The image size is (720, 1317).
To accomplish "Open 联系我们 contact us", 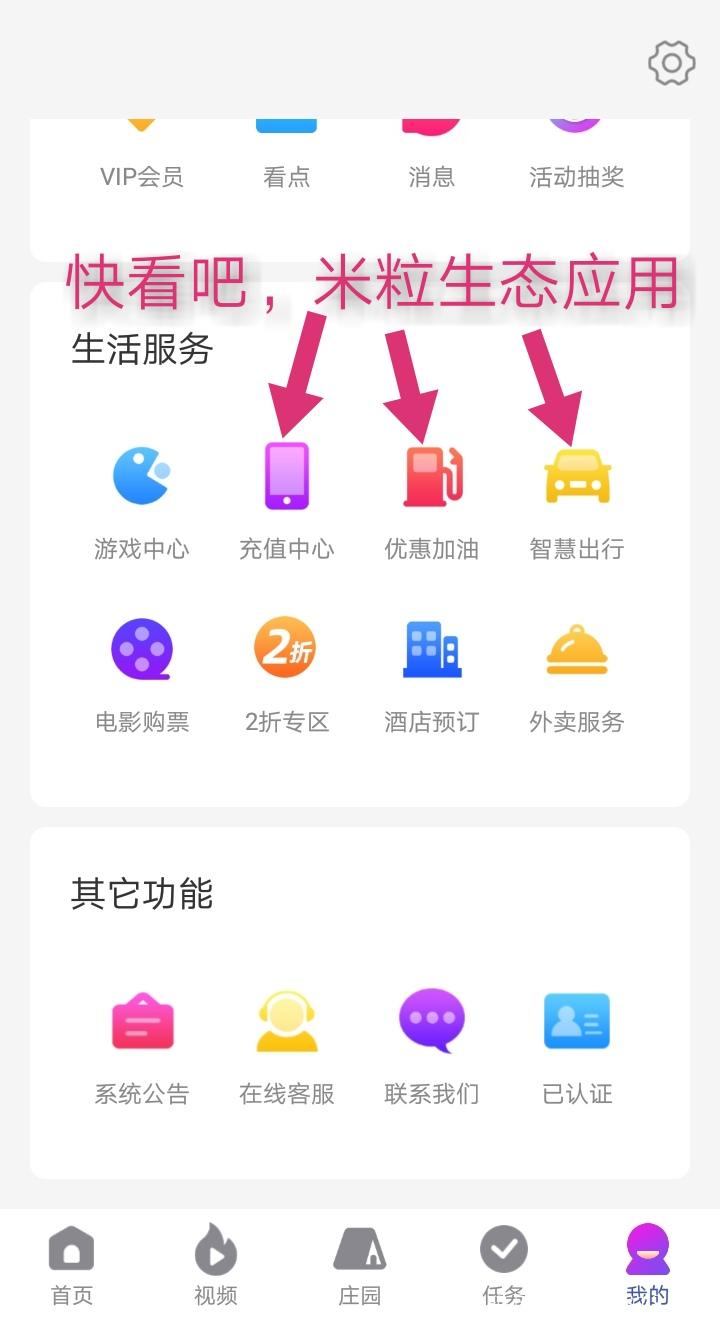I will tap(431, 1045).
